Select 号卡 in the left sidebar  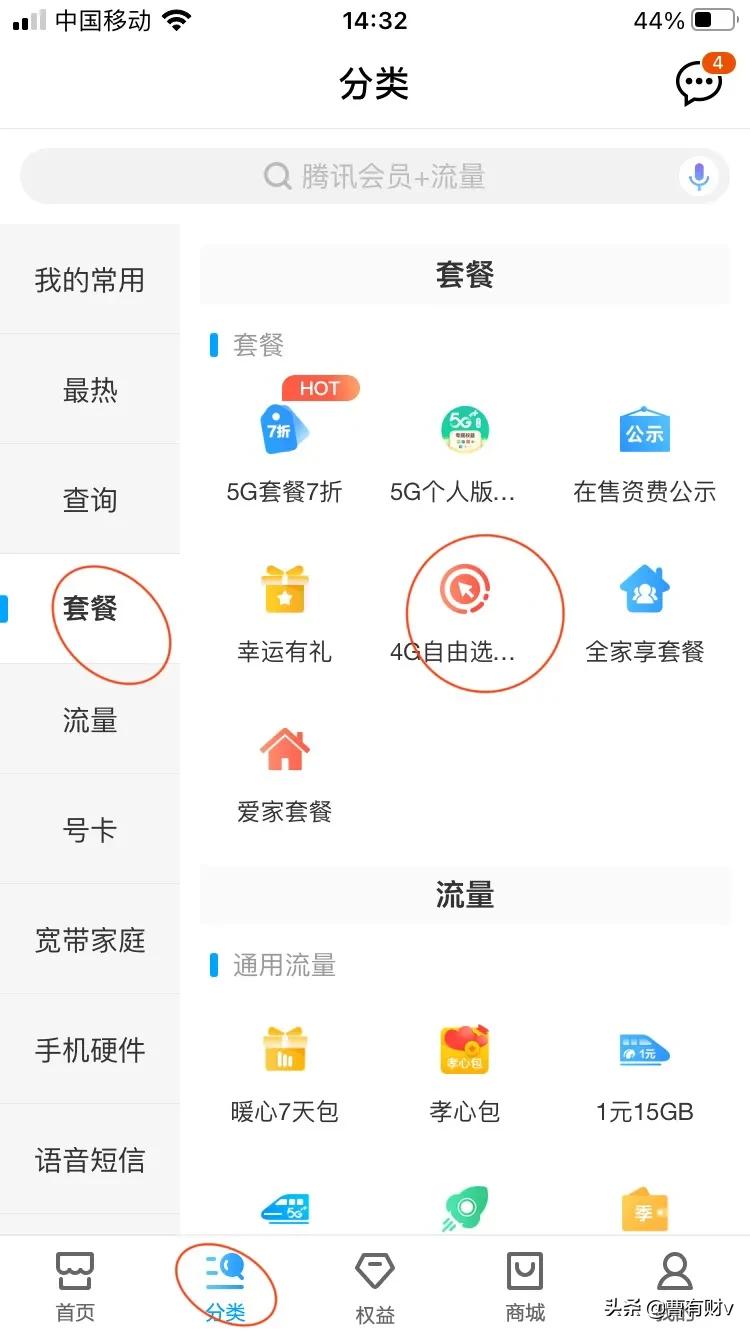[x=89, y=829]
